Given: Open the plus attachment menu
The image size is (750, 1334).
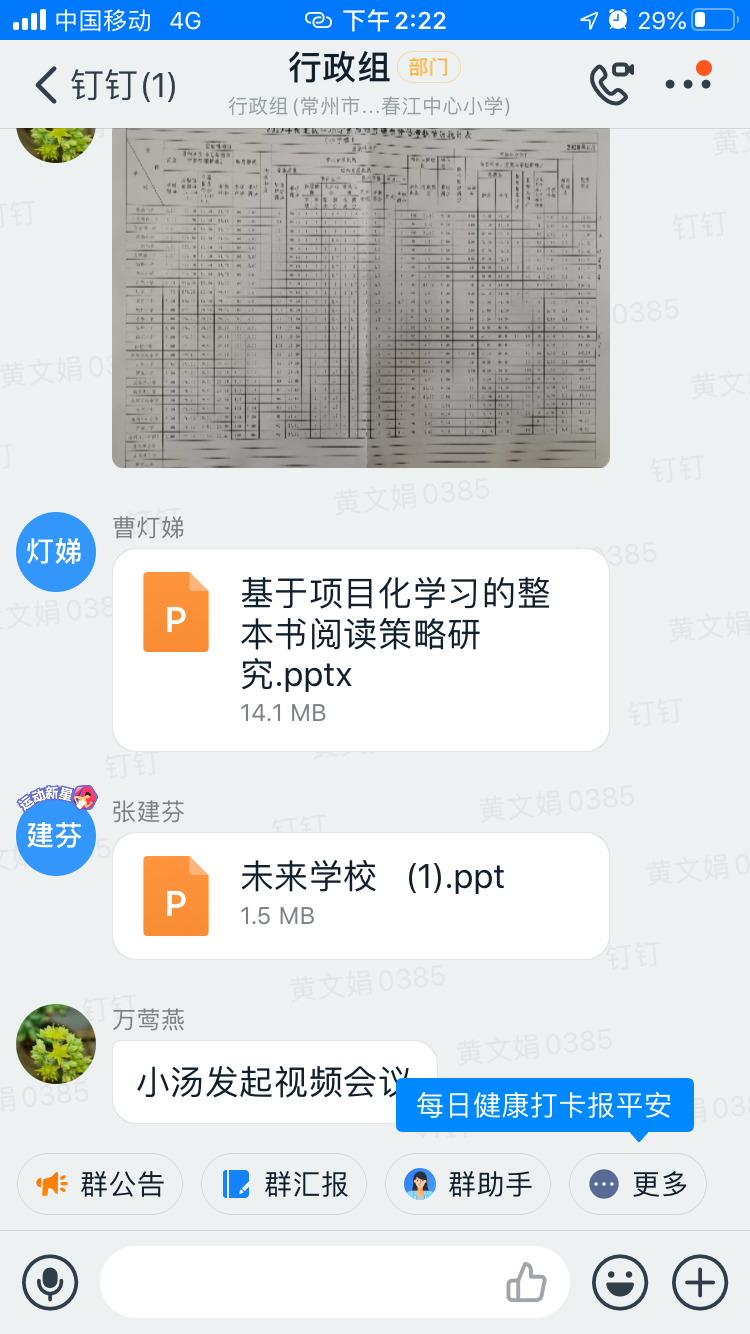Looking at the screenshot, I should [x=700, y=1282].
